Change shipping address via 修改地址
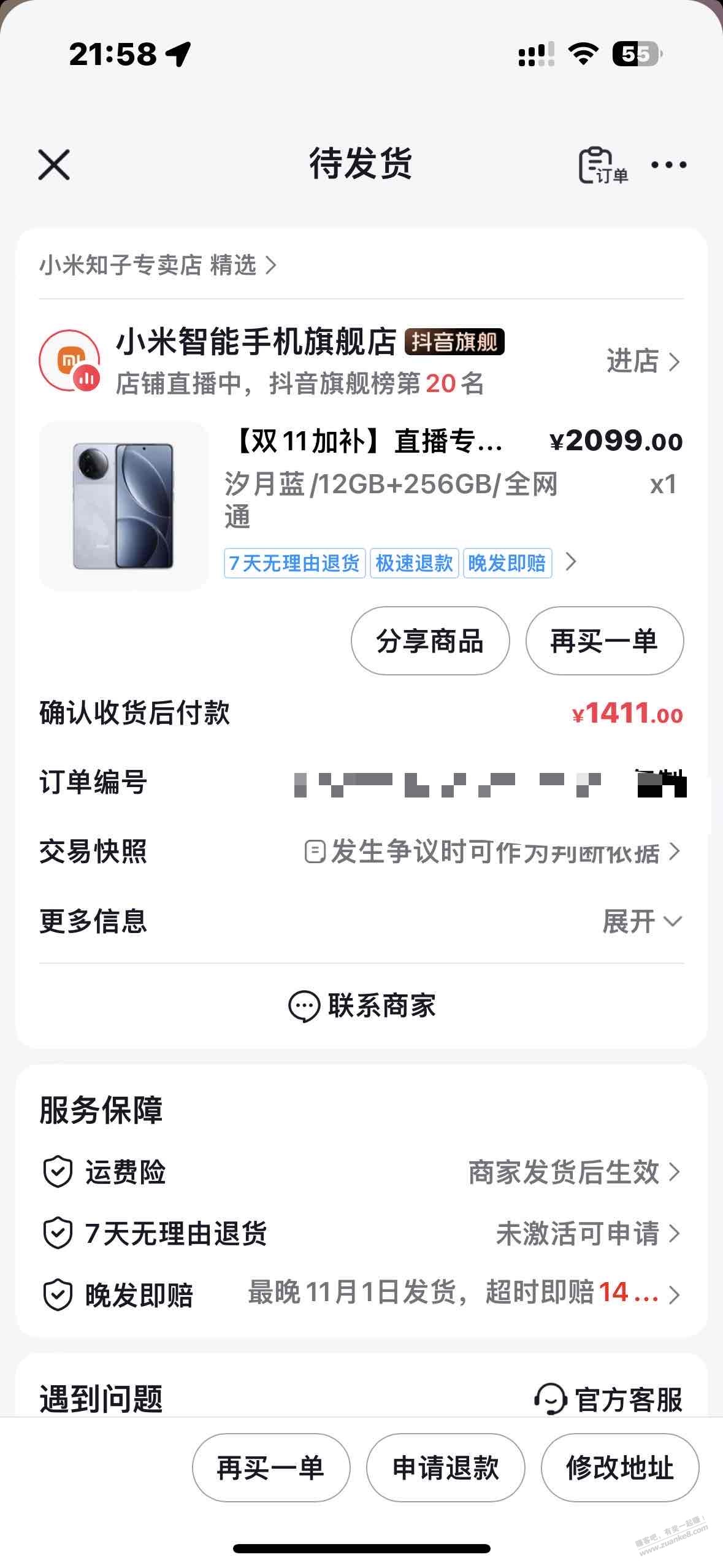This screenshot has width=723, height=1568. (x=619, y=1468)
